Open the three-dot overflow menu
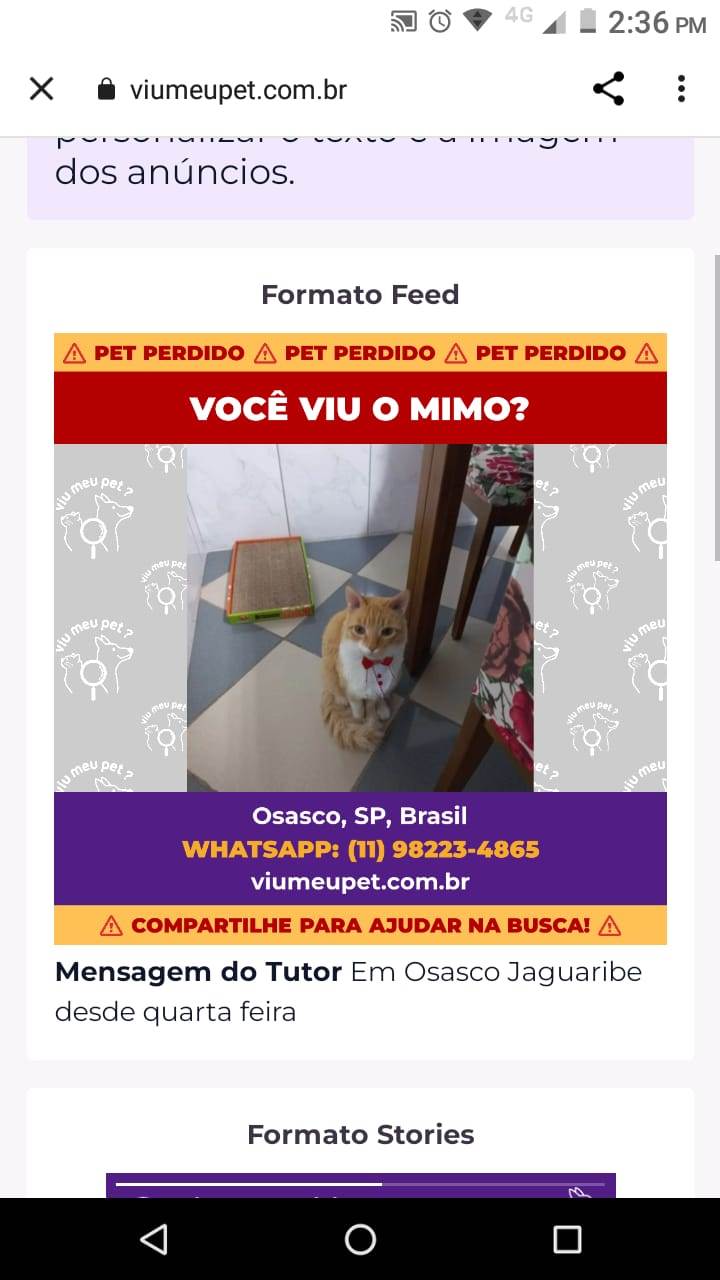Image resolution: width=720 pixels, height=1280 pixels. pyautogui.click(x=681, y=89)
